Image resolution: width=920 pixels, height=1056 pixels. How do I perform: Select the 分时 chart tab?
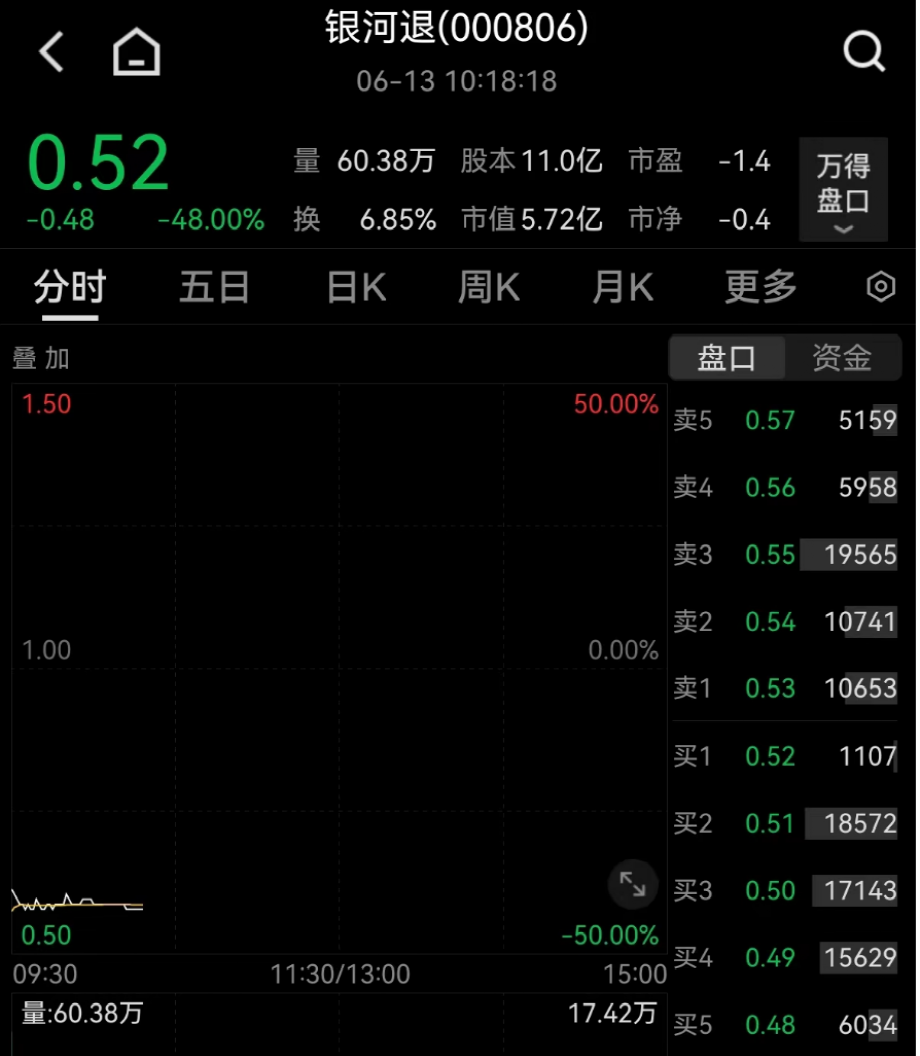coord(70,288)
